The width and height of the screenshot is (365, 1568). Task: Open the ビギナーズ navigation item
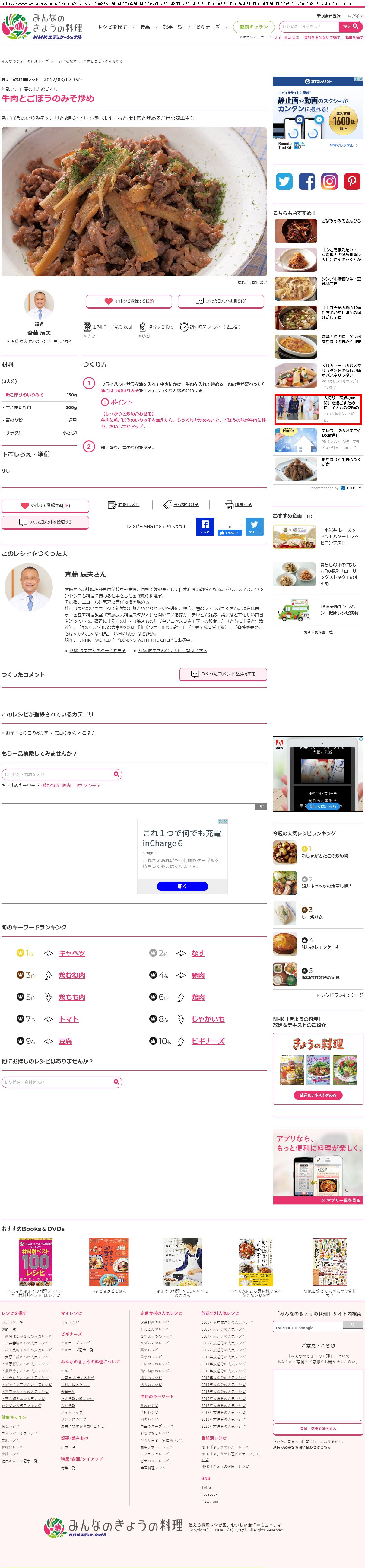(208, 27)
